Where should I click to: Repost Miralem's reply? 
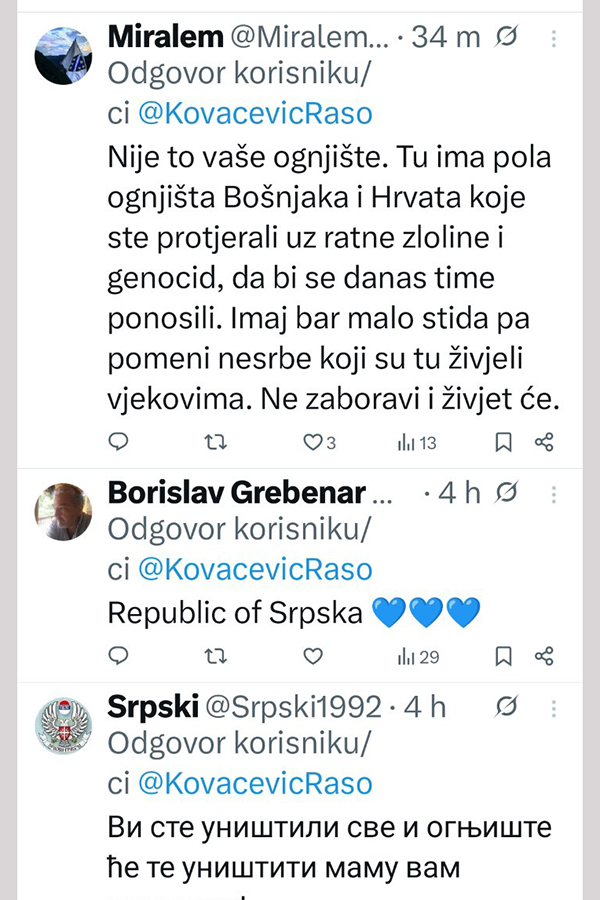(215, 442)
